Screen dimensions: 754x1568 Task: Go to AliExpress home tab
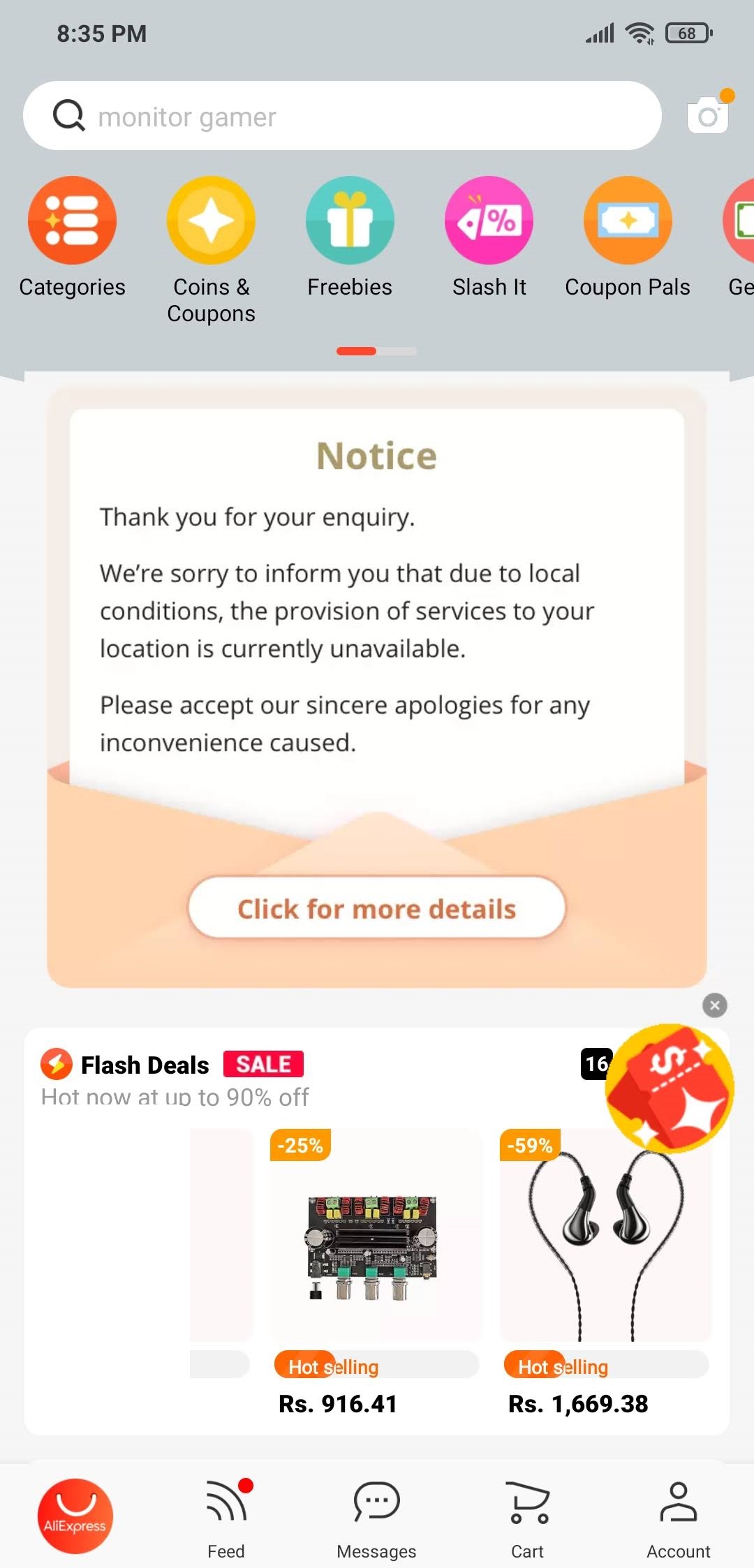[75, 1516]
